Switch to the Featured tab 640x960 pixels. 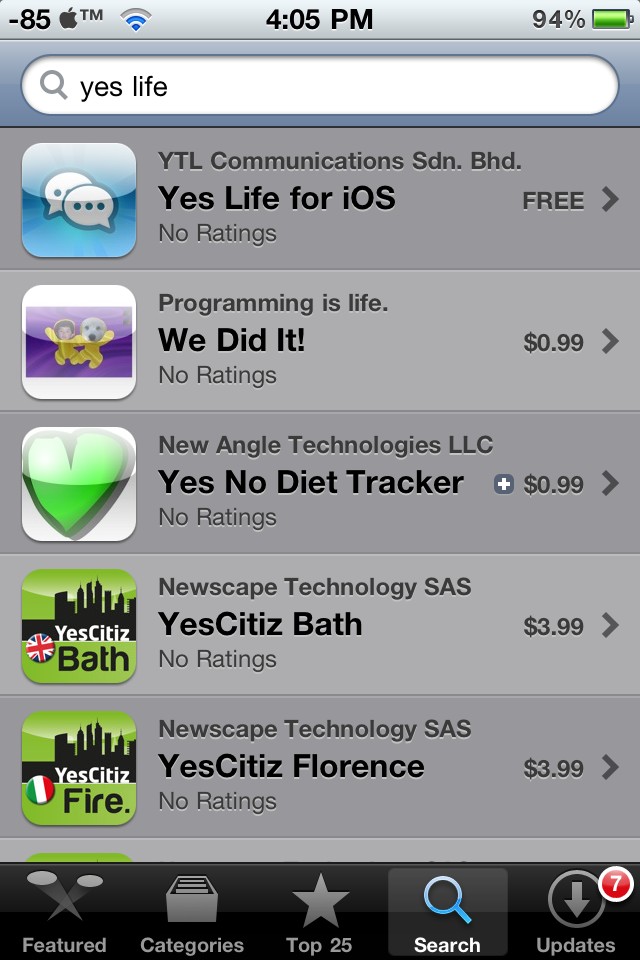(x=64, y=912)
